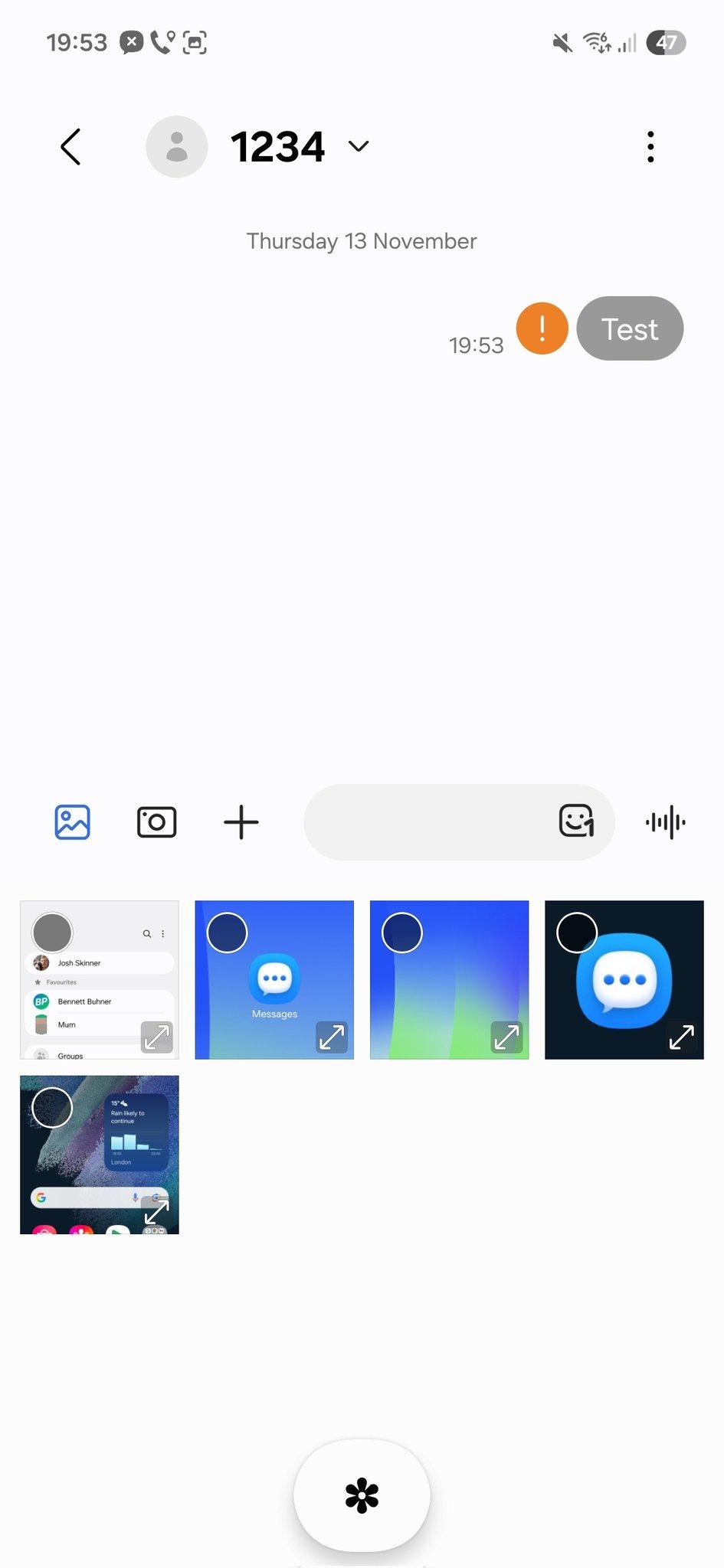
Task: Open the camera to take a photo
Action: tap(156, 822)
